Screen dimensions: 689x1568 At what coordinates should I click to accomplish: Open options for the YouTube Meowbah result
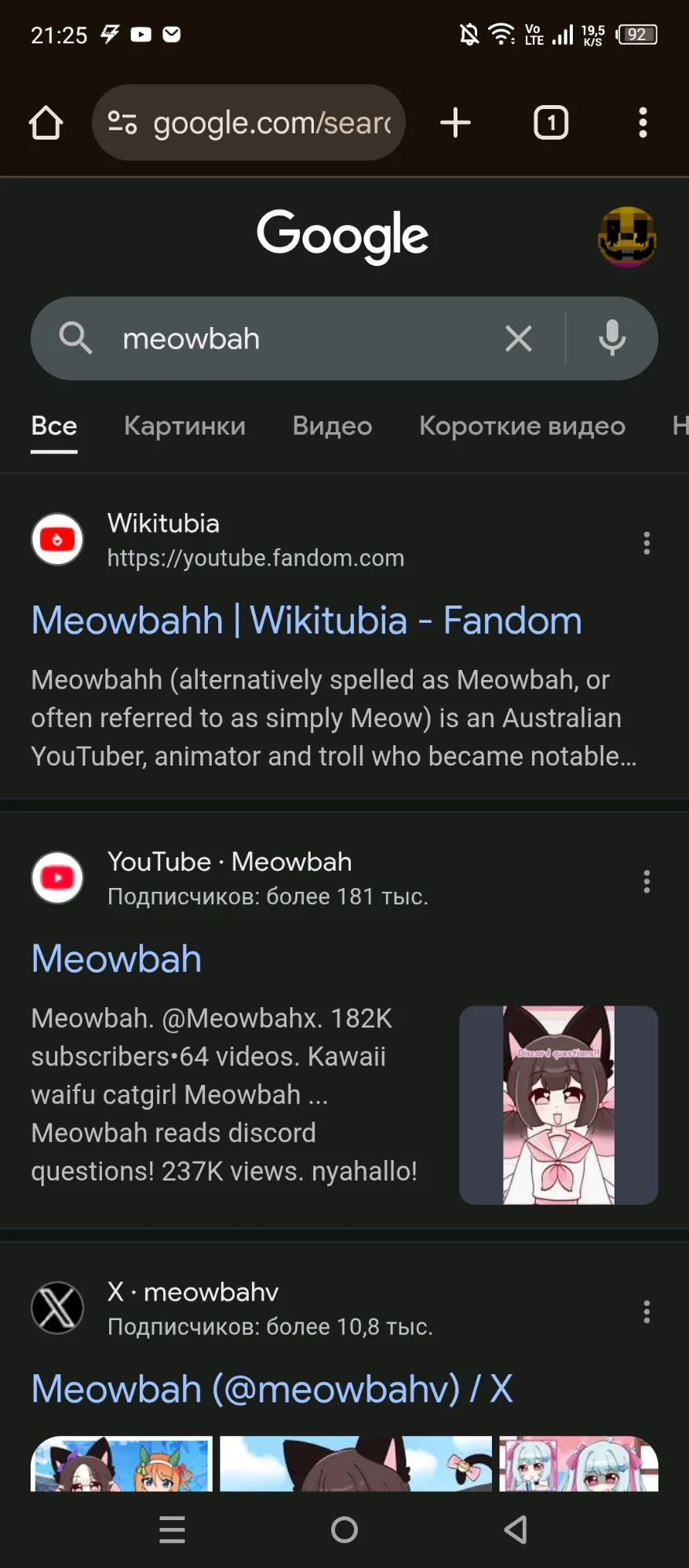point(647,882)
